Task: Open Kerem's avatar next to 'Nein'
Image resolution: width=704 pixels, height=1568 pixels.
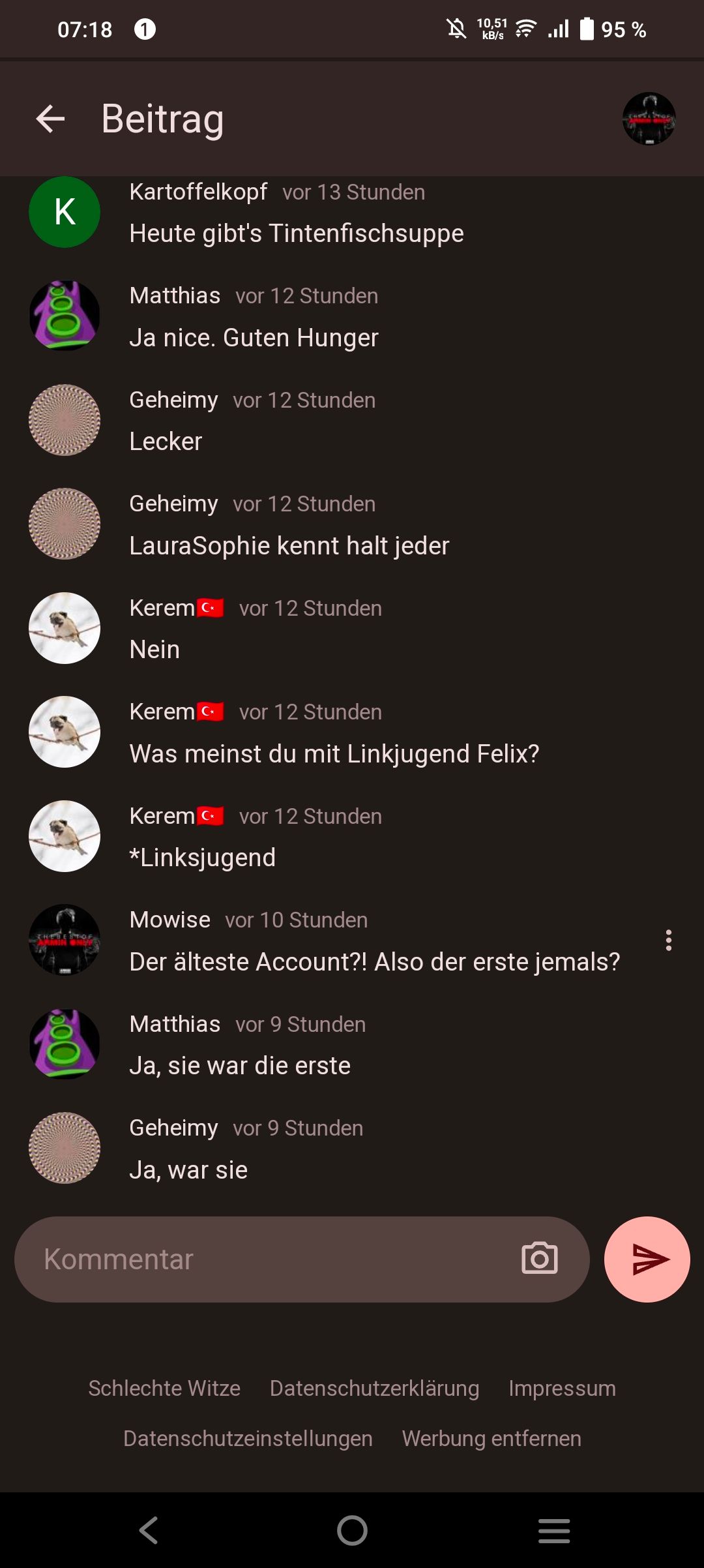Action: tap(65, 628)
